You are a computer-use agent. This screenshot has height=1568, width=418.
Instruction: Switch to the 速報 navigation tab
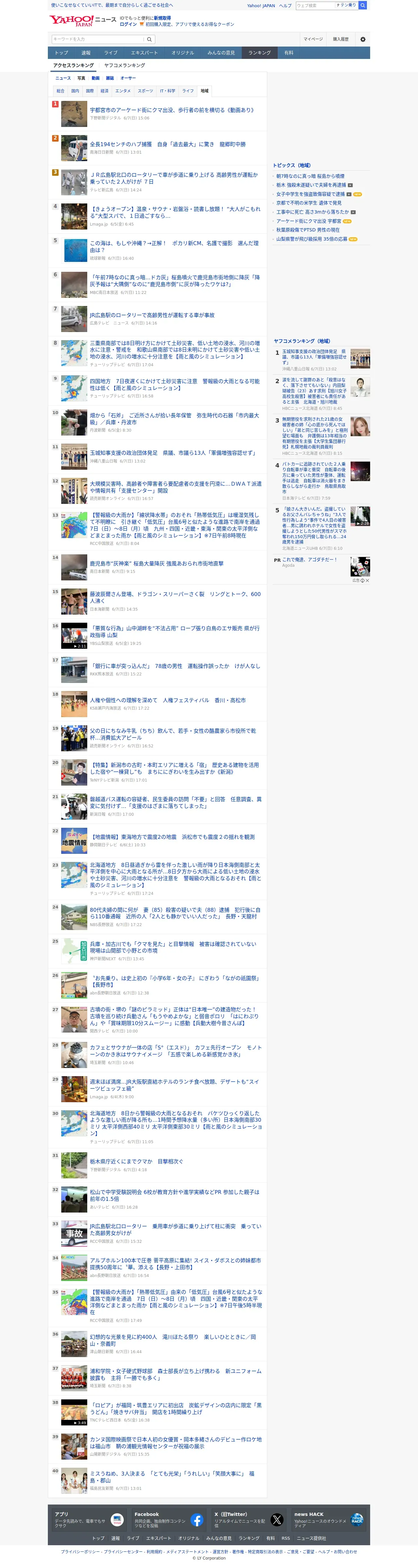coord(86,53)
